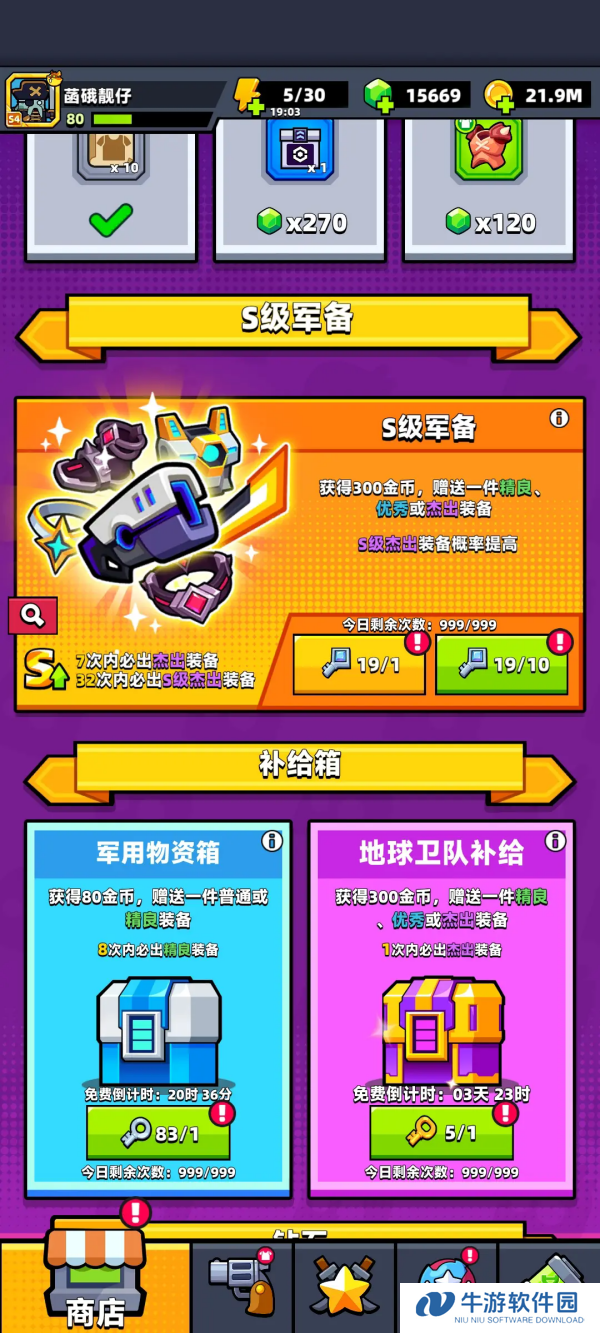This screenshot has width=600, height=1333.
Task: Open the player profile avatar
Action: [x=33, y=101]
